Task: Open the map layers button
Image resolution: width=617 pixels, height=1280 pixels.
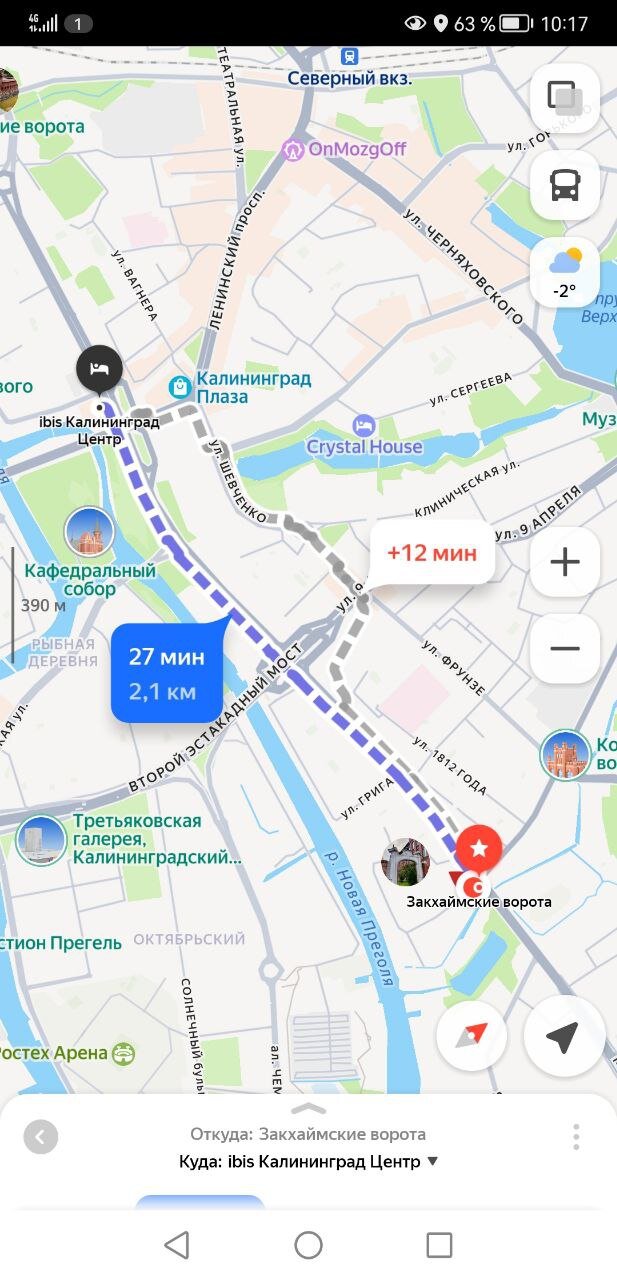Action: [564, 98]
